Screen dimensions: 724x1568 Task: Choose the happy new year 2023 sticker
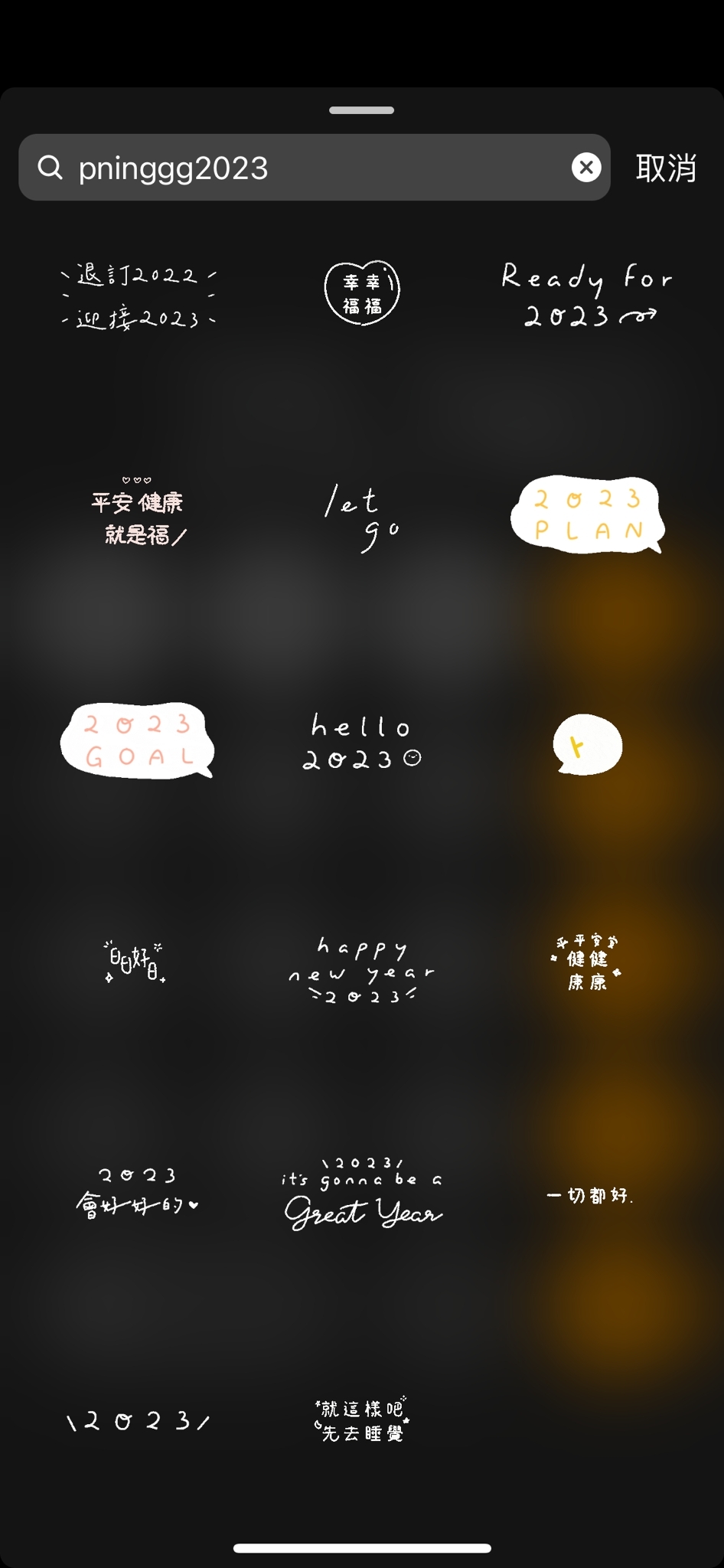[x=362, y=969]
